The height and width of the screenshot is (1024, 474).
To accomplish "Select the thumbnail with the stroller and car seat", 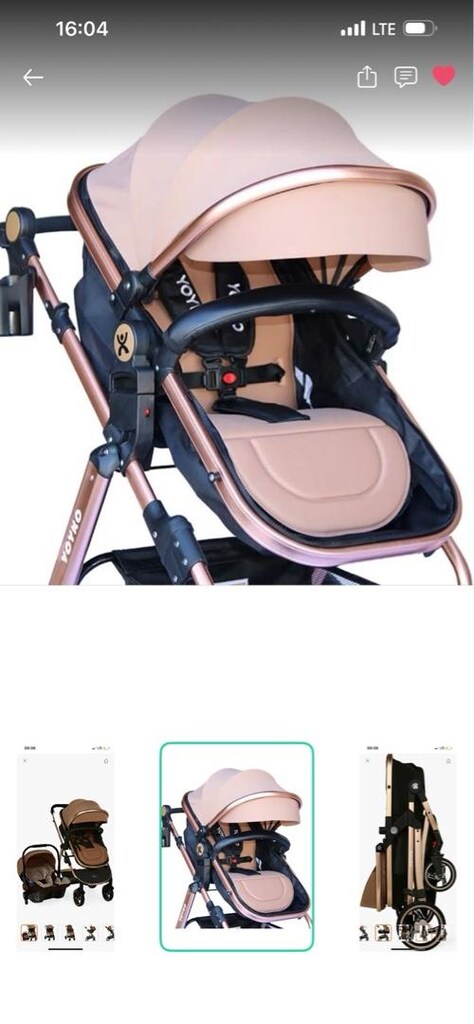I will 65,846.
